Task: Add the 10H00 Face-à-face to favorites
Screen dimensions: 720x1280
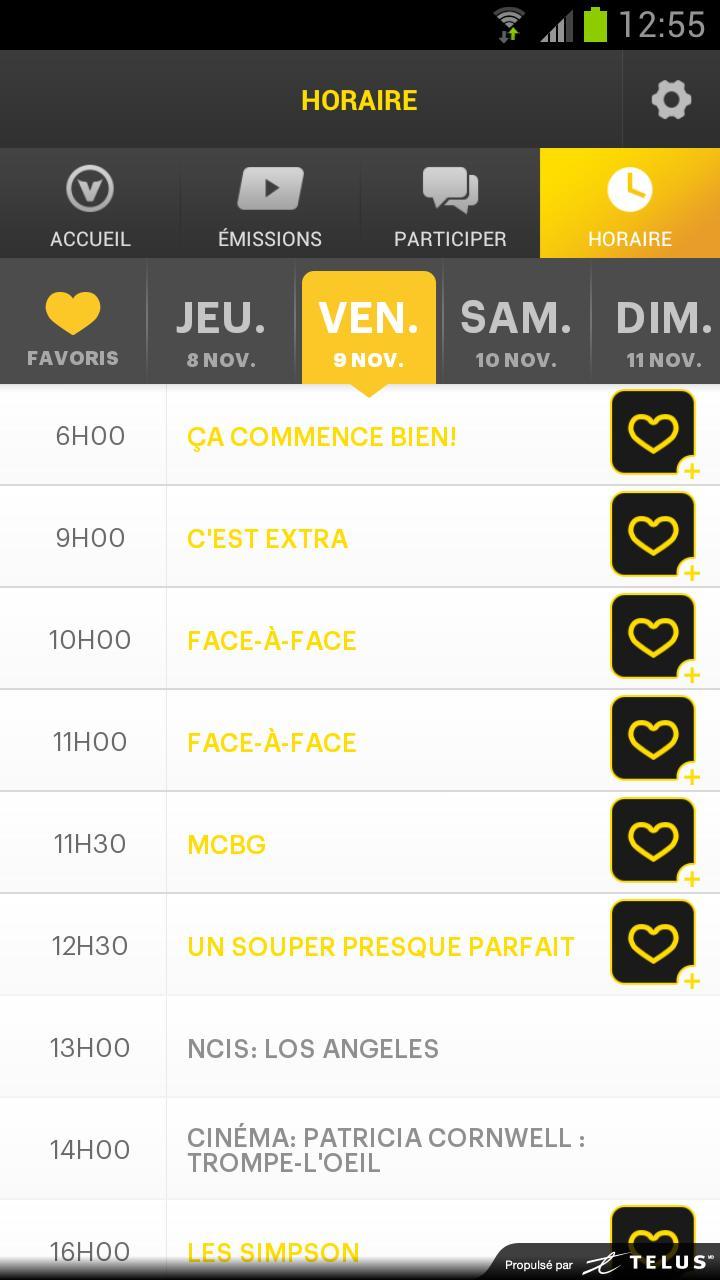Action: (x=653, y=637)
